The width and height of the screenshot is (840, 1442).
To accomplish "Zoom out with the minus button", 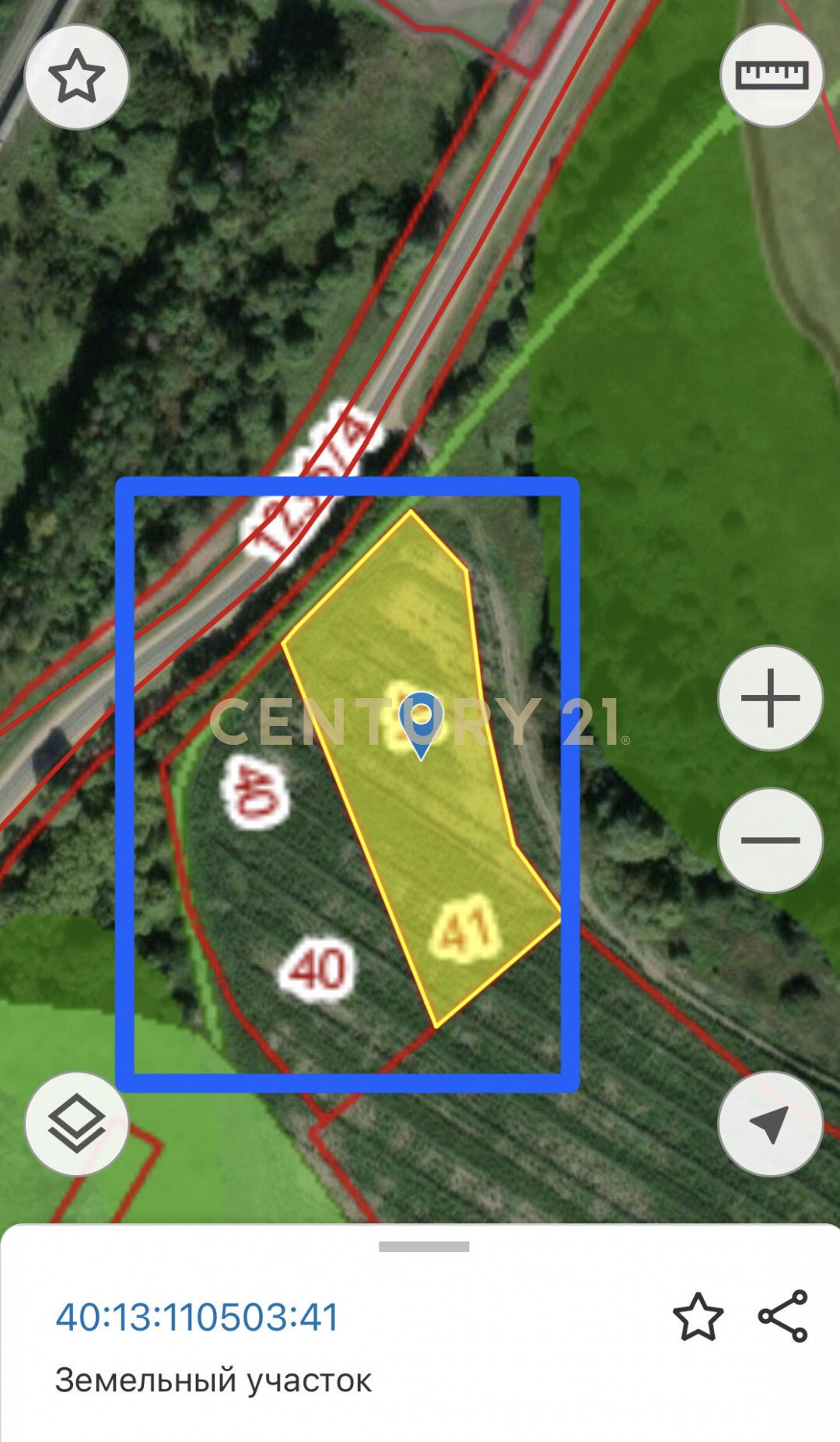I will click(770, 840).
